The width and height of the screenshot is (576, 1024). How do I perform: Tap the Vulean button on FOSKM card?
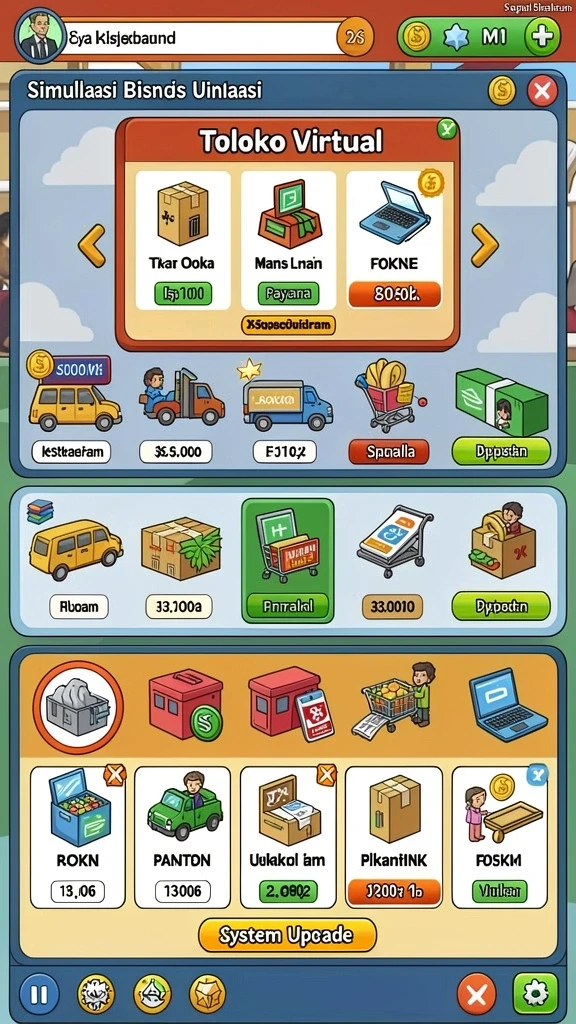pyautogui.click(x=500, y=890)
